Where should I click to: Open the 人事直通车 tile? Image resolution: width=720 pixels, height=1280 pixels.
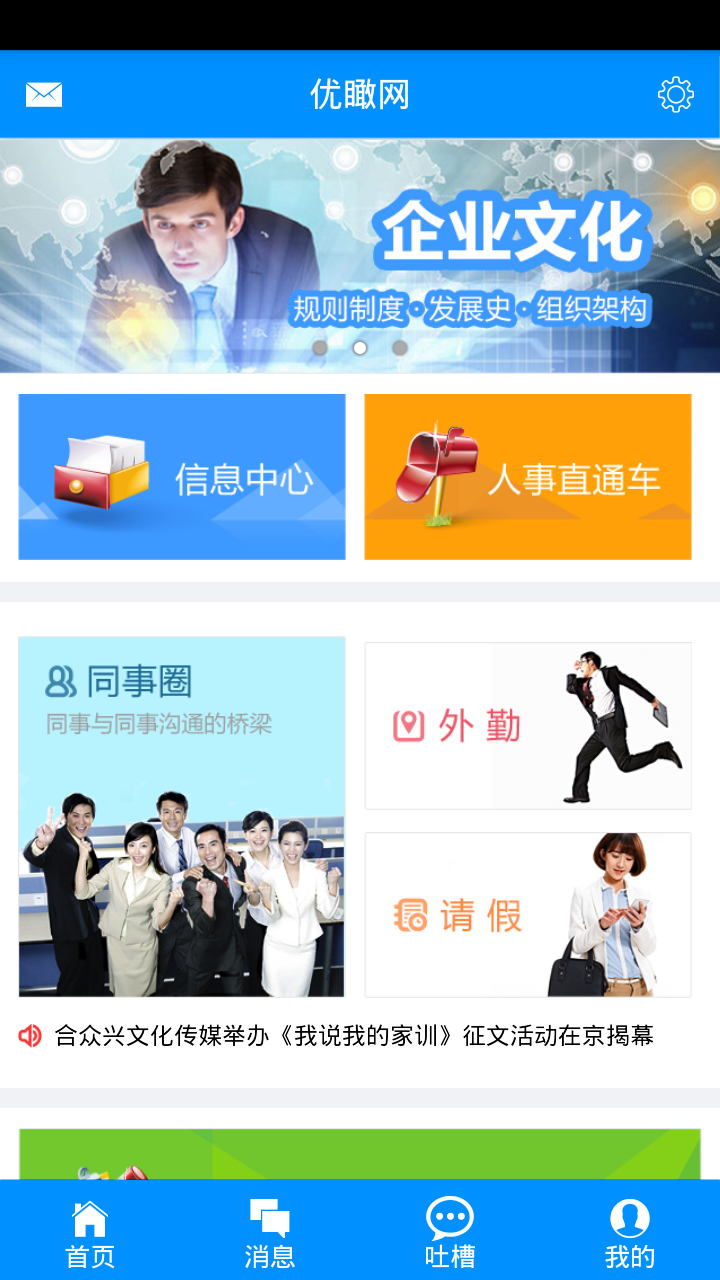(528, 477)
